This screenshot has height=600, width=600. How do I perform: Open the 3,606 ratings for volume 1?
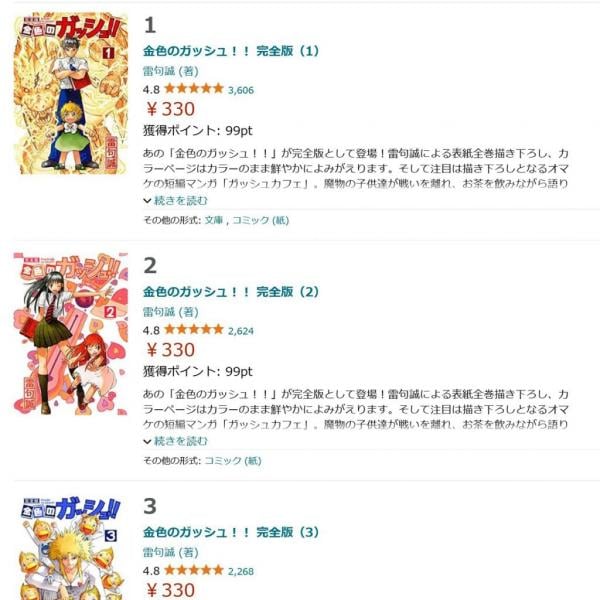tap(242, 89)
